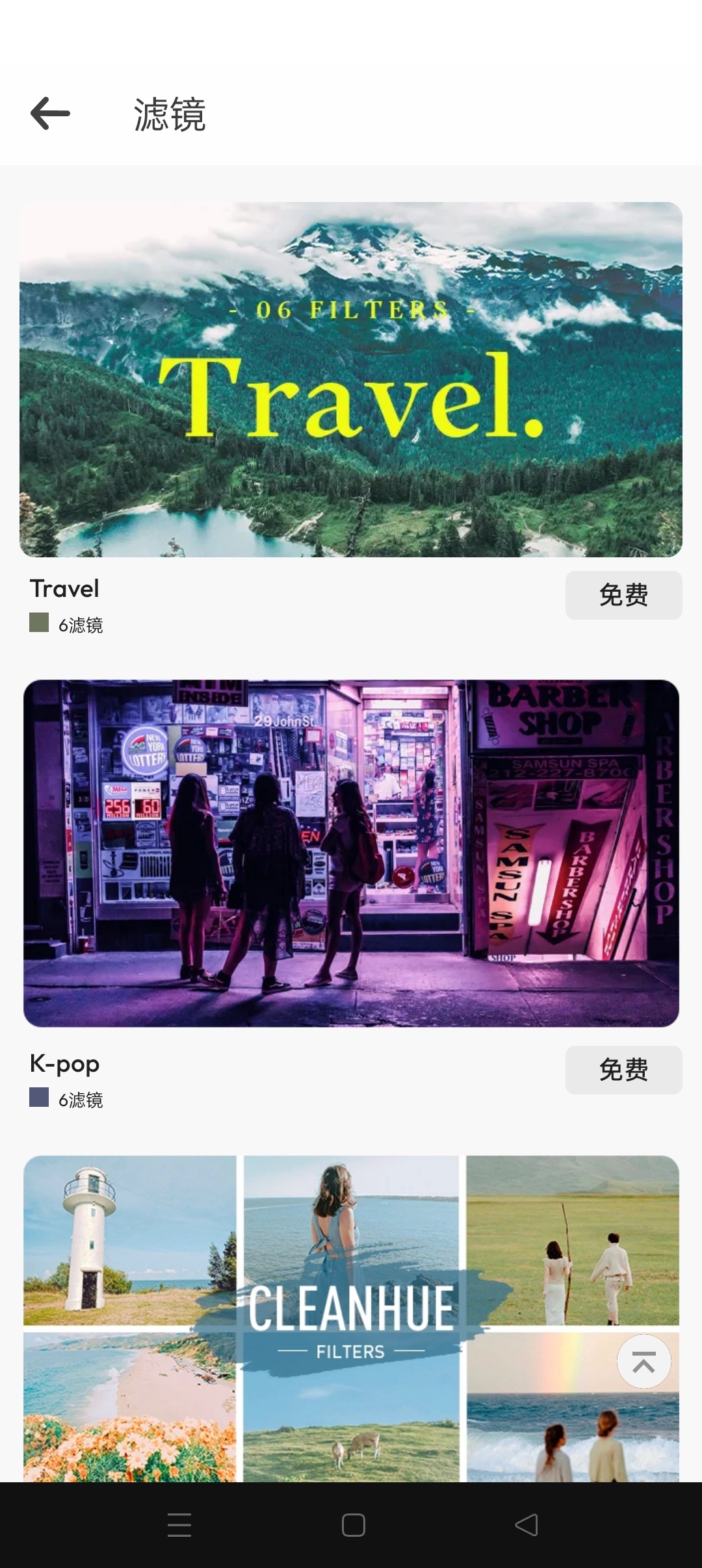The height and width of the screenshot is (1568, 702).
Task: Open the K-pop filter pack image
Action: pos(351,853)
